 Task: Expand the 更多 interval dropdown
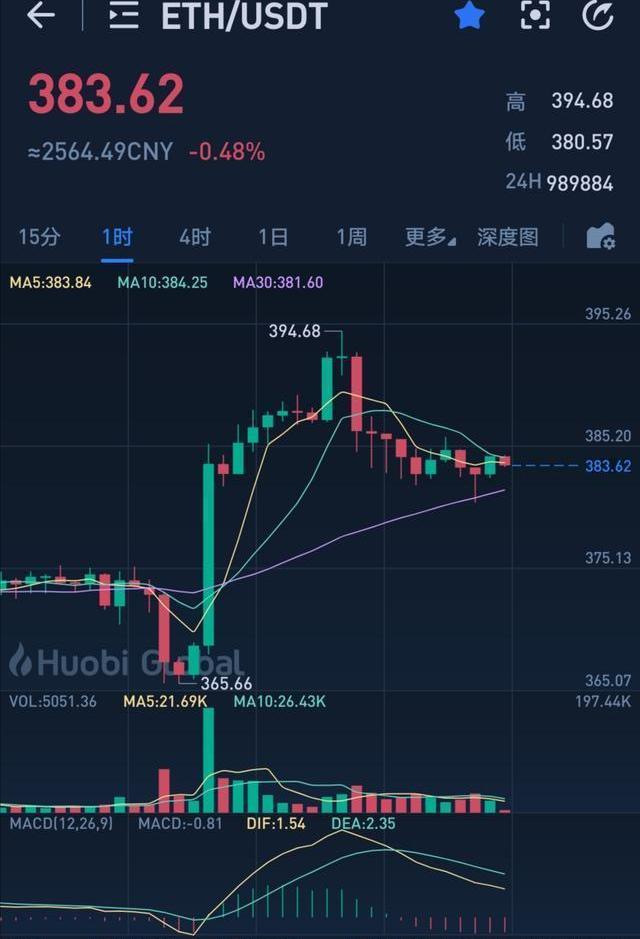429,237
